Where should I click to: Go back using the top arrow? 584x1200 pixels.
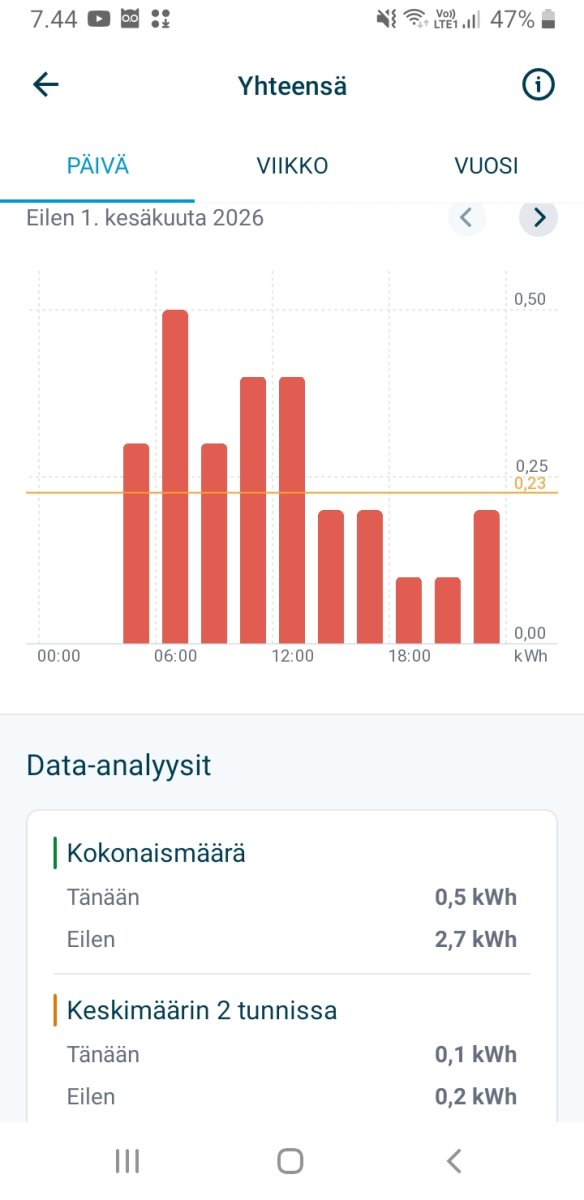click(x=46, y=85)
